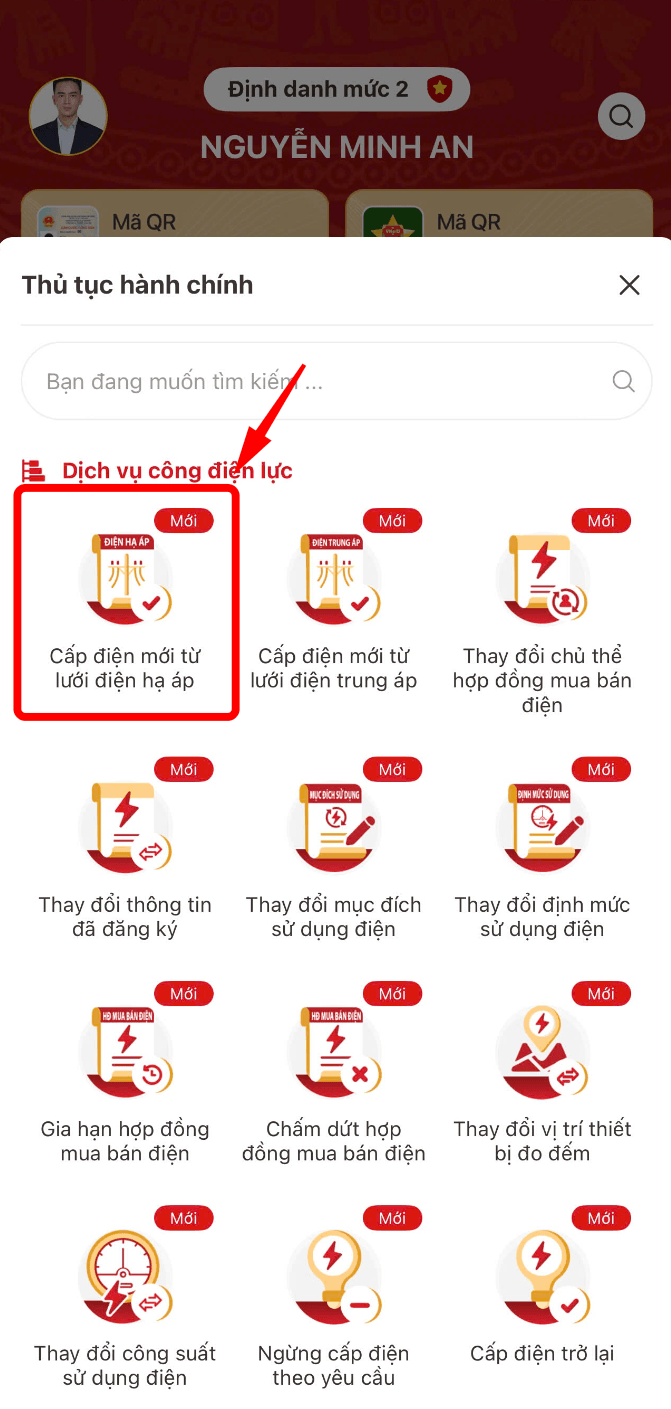The image size is (671, 1409).
Task: Tap the magnifier icon in the search field
Action: (x=623, y=381)
